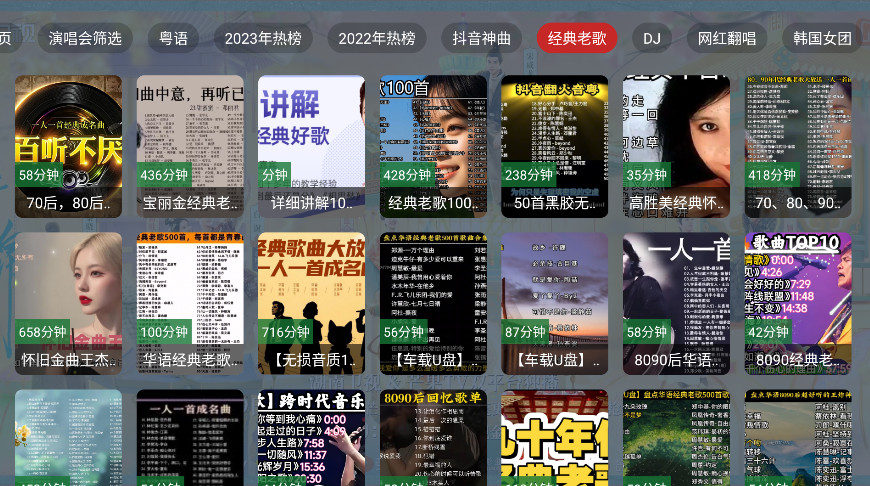
Task: Open the 抖音神曲 category
Action: pos(481,39)
